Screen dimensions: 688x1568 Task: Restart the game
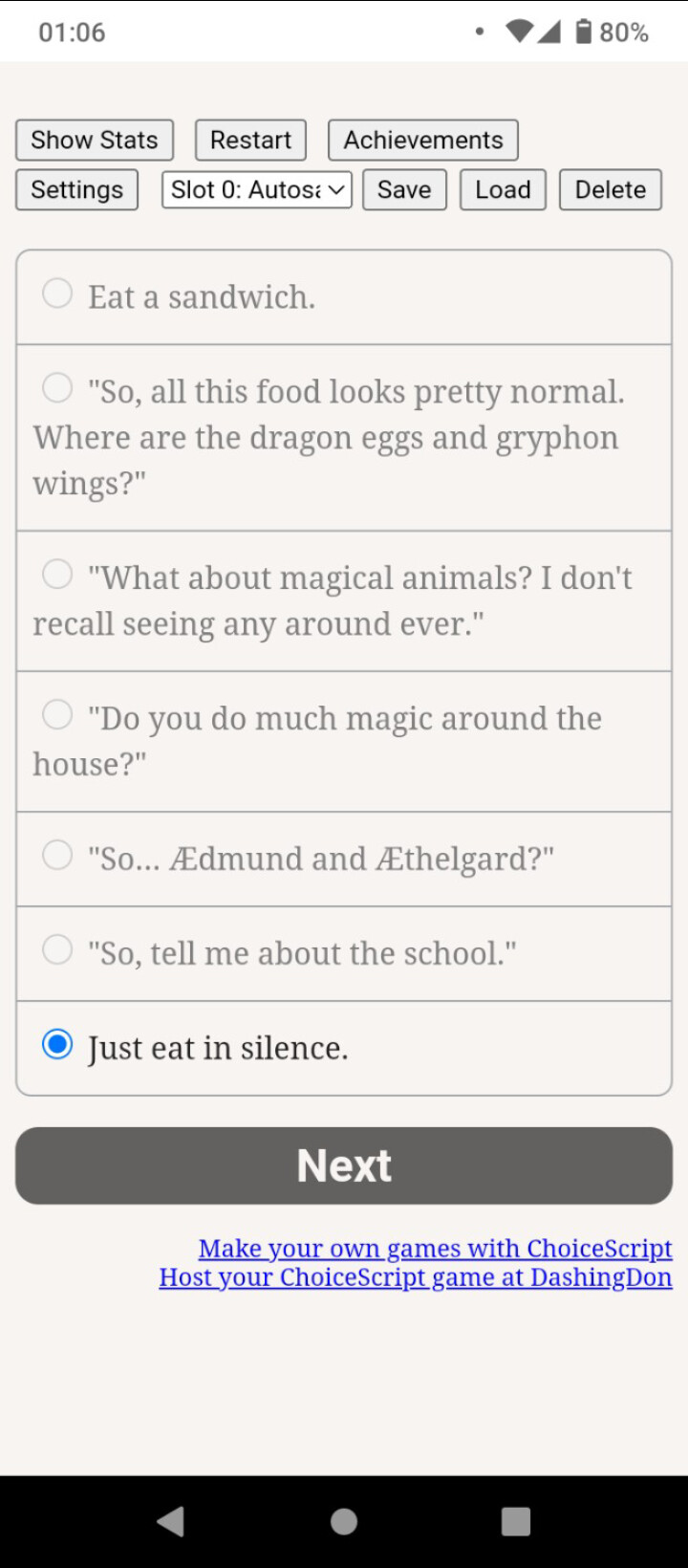point(250,141)
